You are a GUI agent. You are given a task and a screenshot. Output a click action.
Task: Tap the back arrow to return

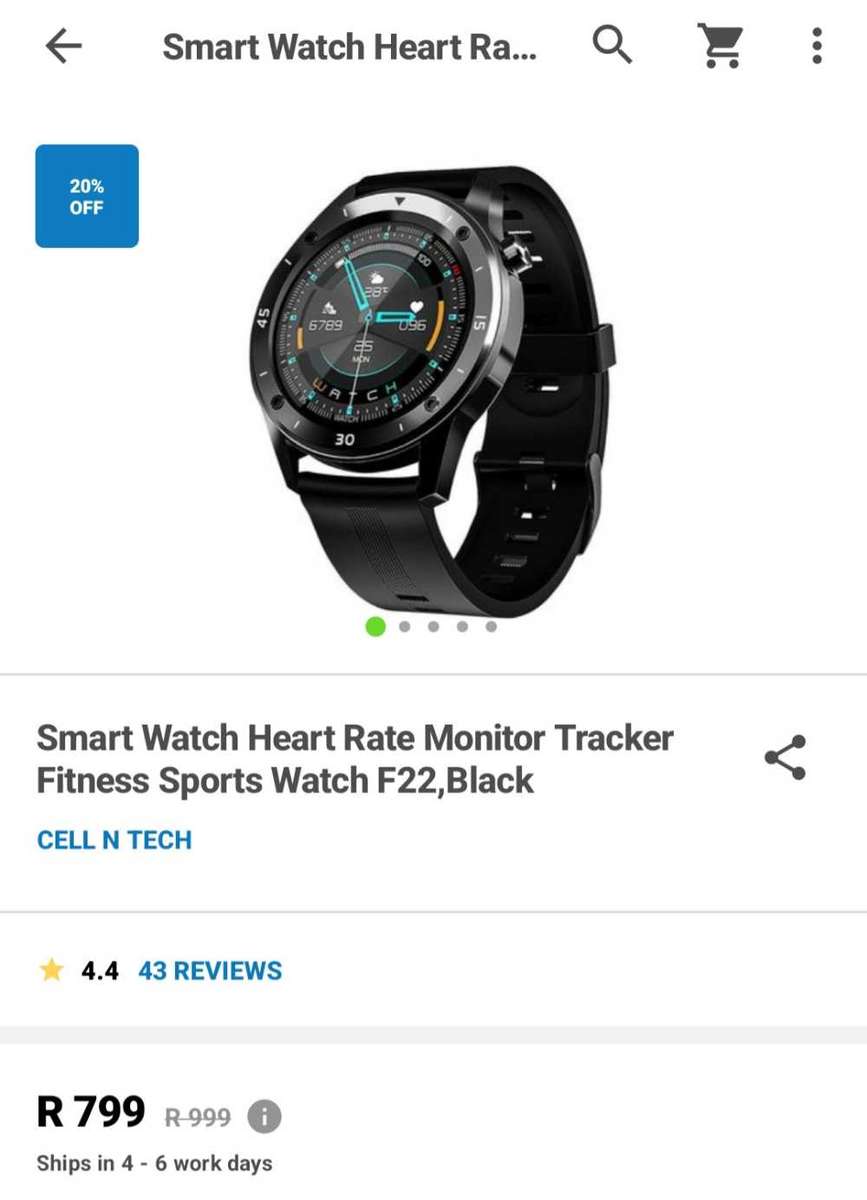click(62, 45)
